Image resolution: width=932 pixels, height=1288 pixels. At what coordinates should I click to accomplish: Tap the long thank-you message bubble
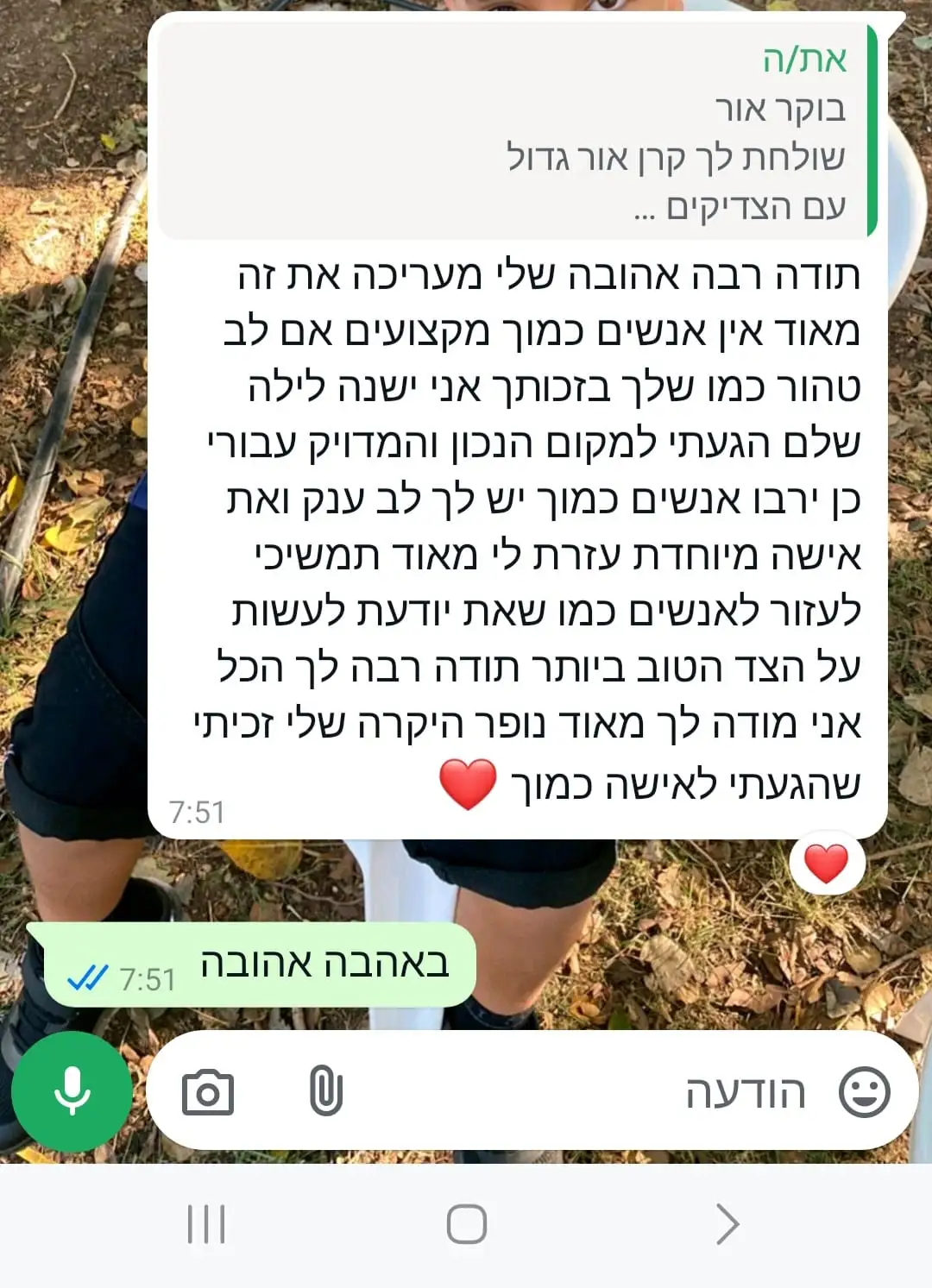[x=518, y=535]
